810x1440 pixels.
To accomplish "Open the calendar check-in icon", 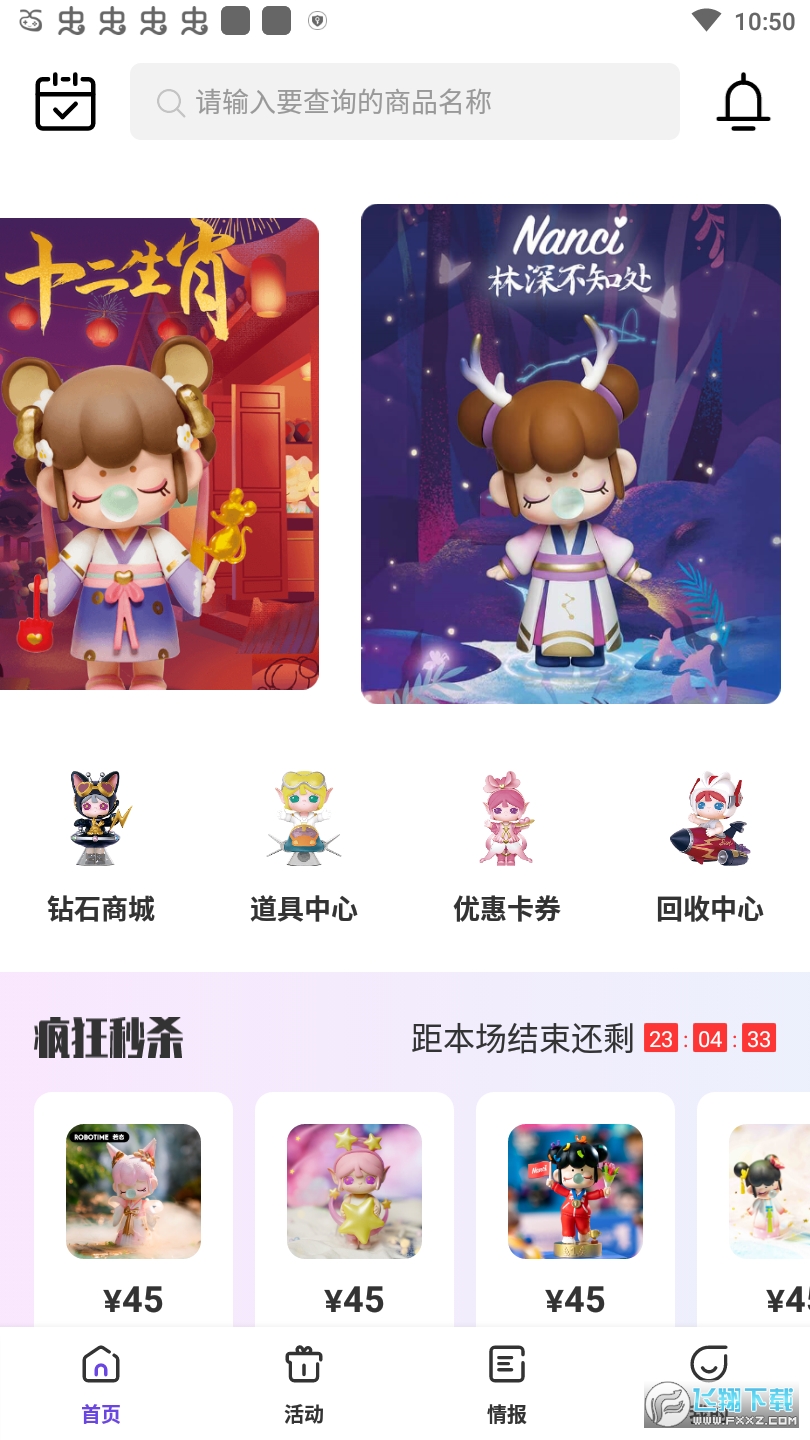I will tap(65, 101).
